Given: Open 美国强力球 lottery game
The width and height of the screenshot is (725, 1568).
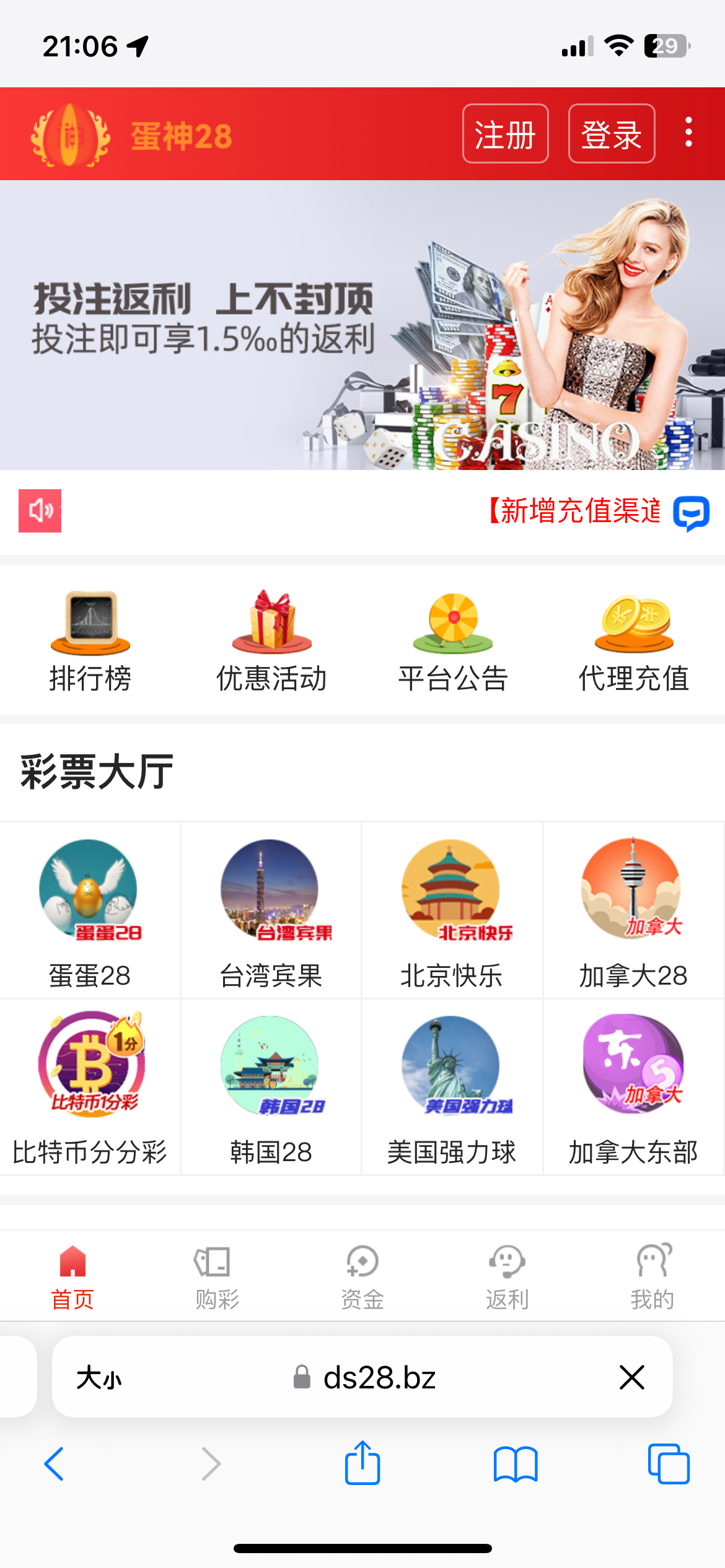Looking at the screenshot, I should 452,1087.
